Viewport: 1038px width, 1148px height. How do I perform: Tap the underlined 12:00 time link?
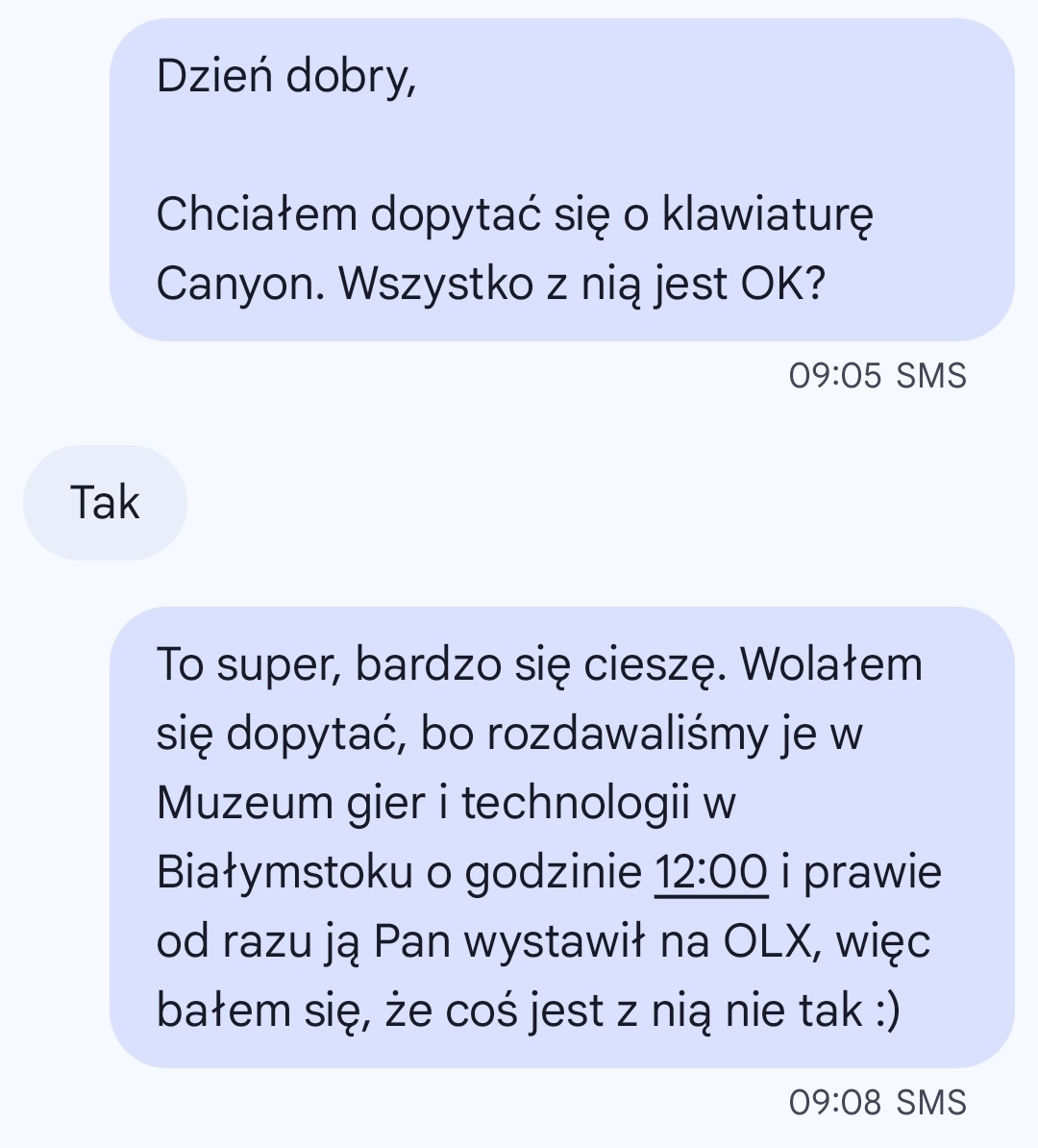[710, 873]
